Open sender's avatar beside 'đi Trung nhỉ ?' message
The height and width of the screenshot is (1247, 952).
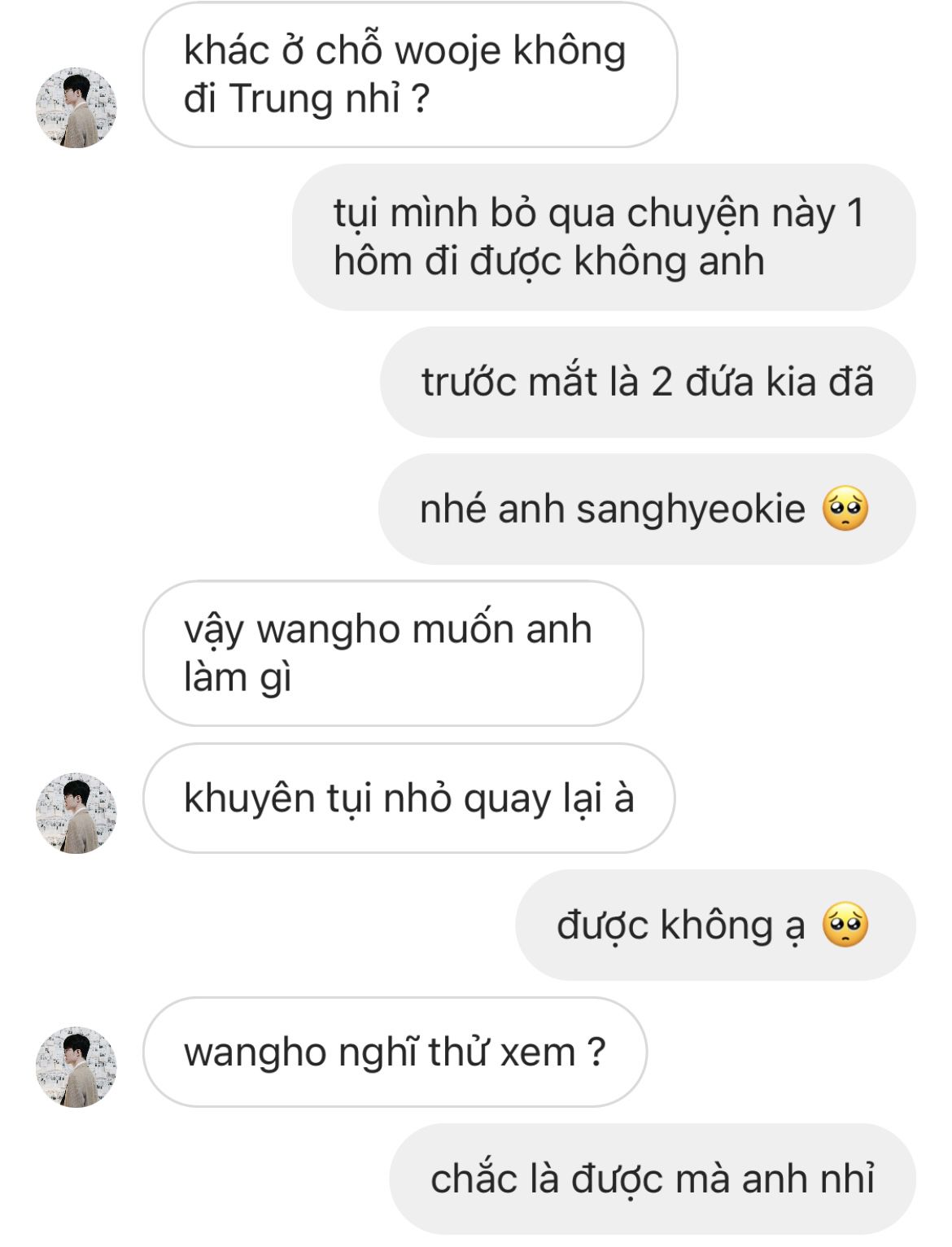coord(76,107)
